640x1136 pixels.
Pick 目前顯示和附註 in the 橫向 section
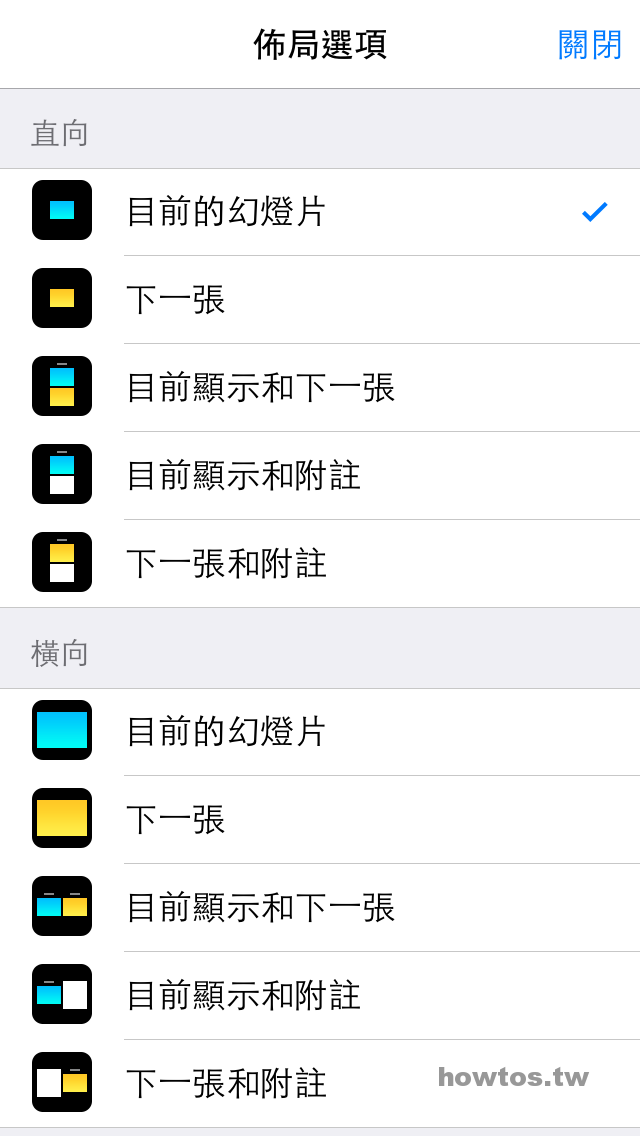point(320,995)
